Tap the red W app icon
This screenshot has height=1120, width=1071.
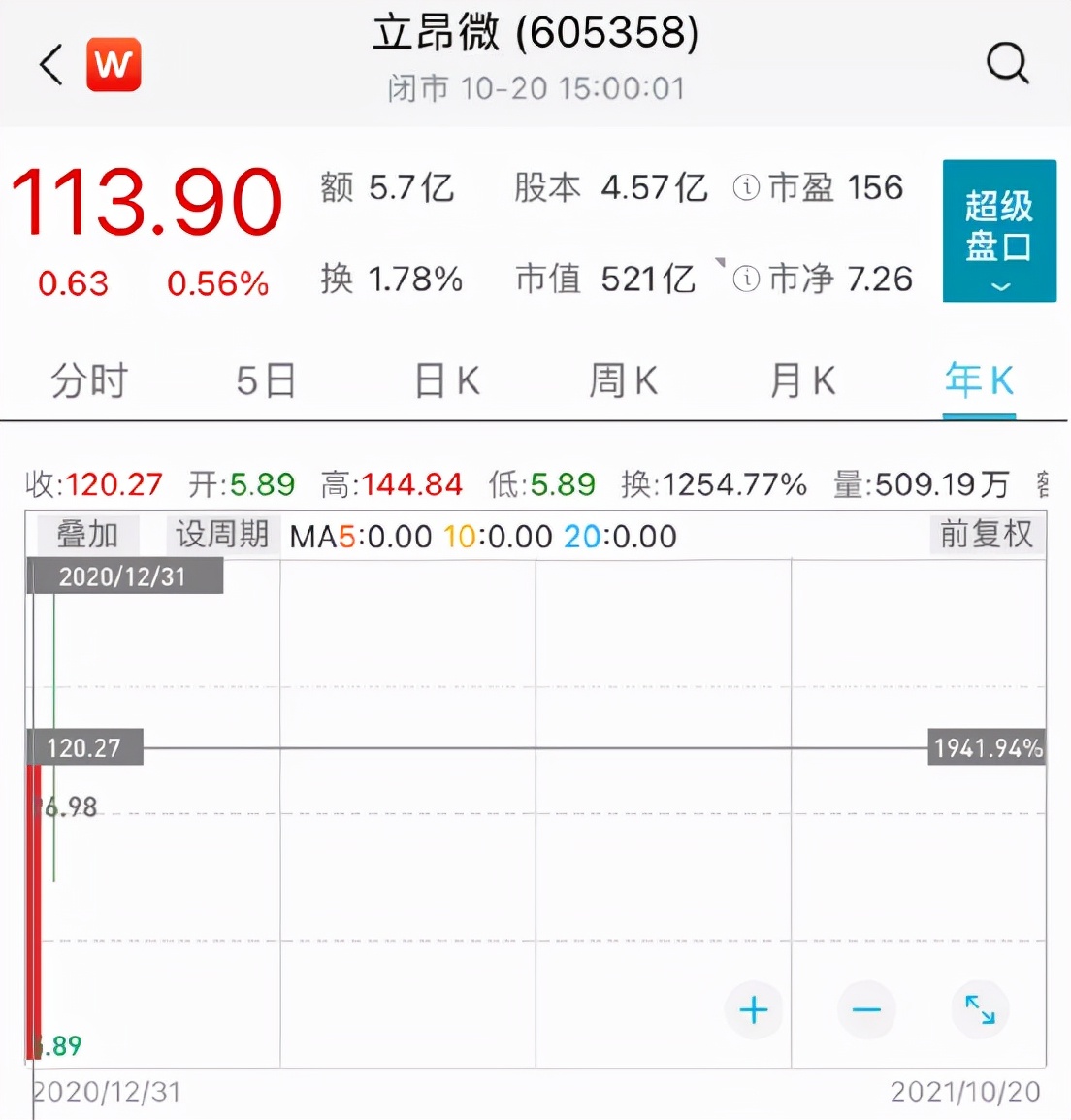click(114, 64)
